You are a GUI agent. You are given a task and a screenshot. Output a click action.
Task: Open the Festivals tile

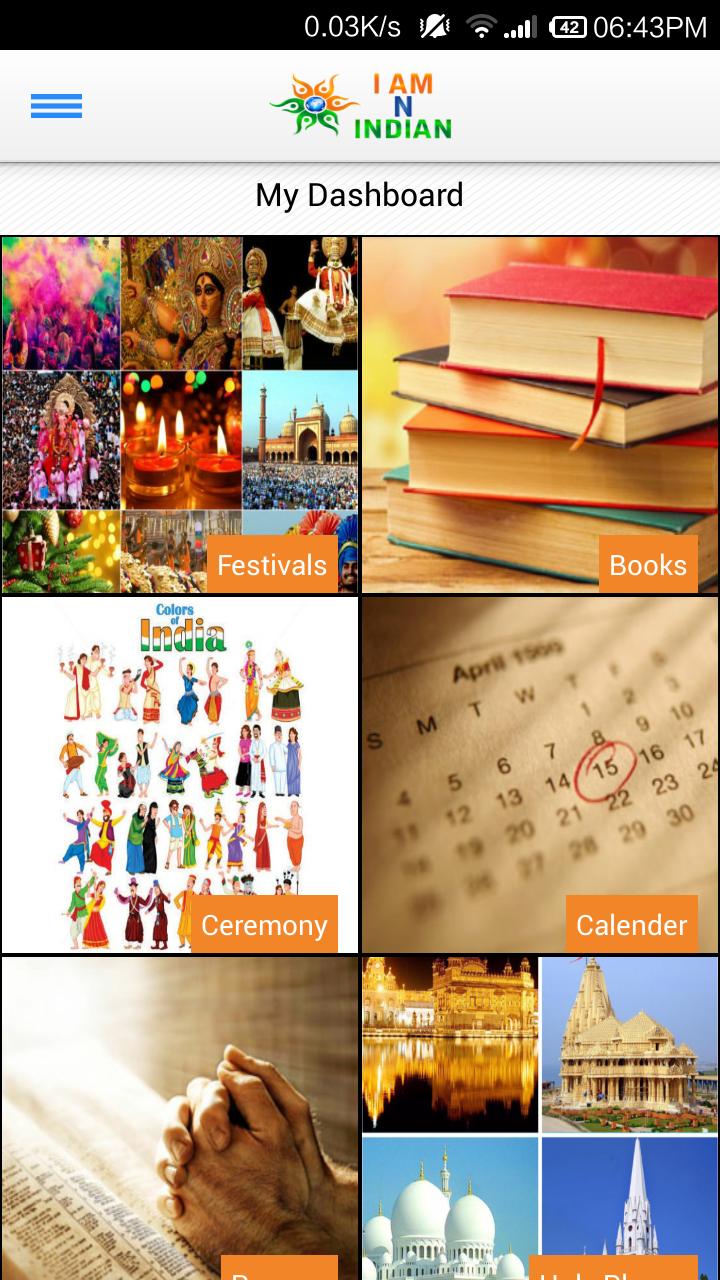tap(180, 415)
